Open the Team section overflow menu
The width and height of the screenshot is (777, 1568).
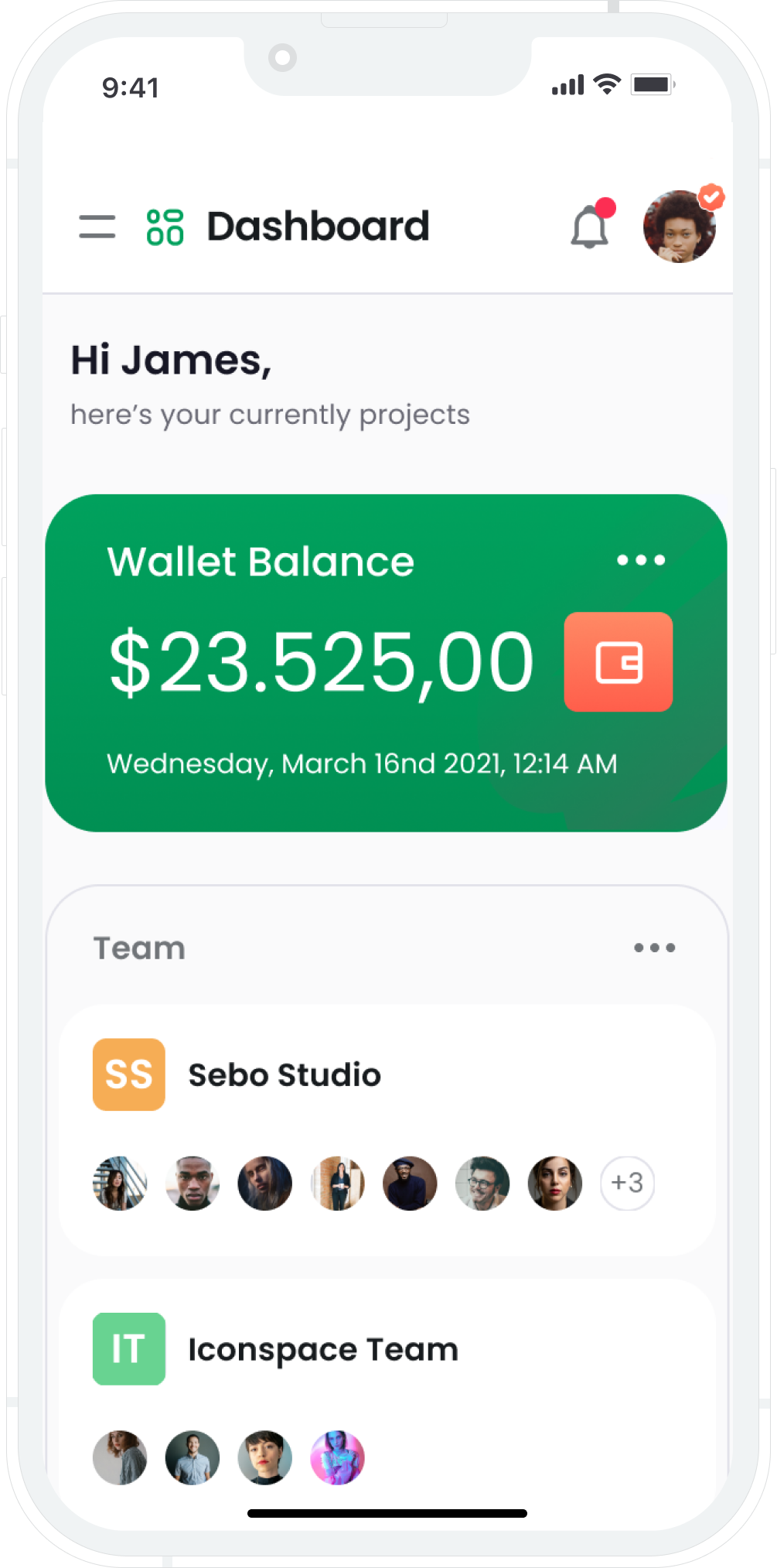click(654, 948)
